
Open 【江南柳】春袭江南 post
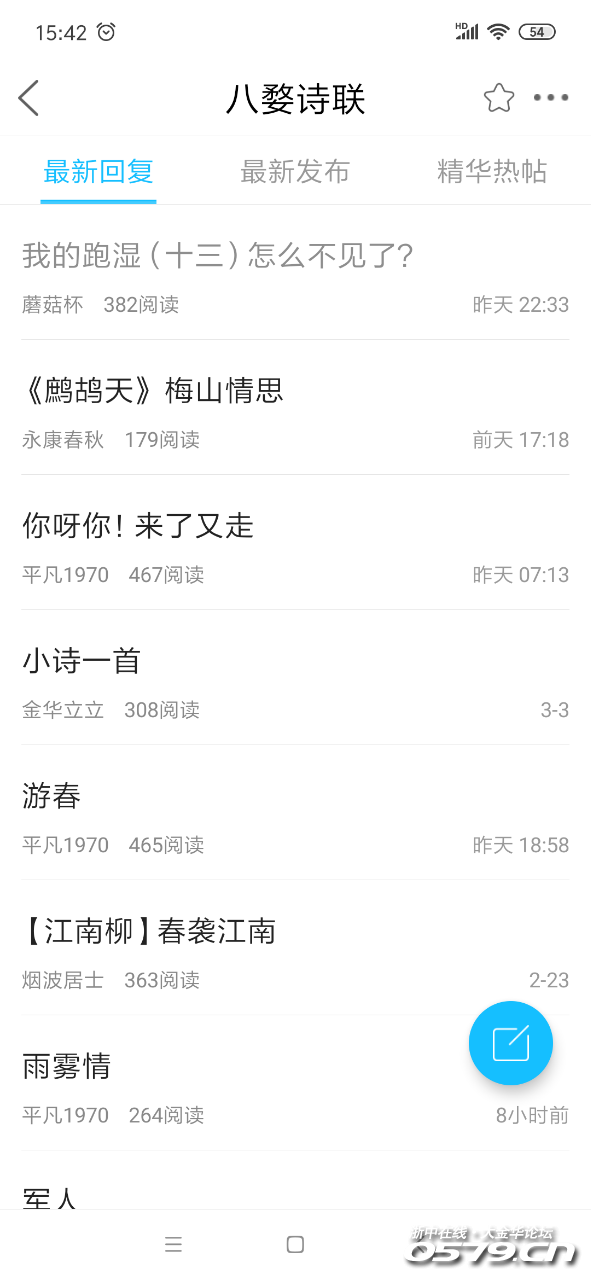tap(295, 948)
